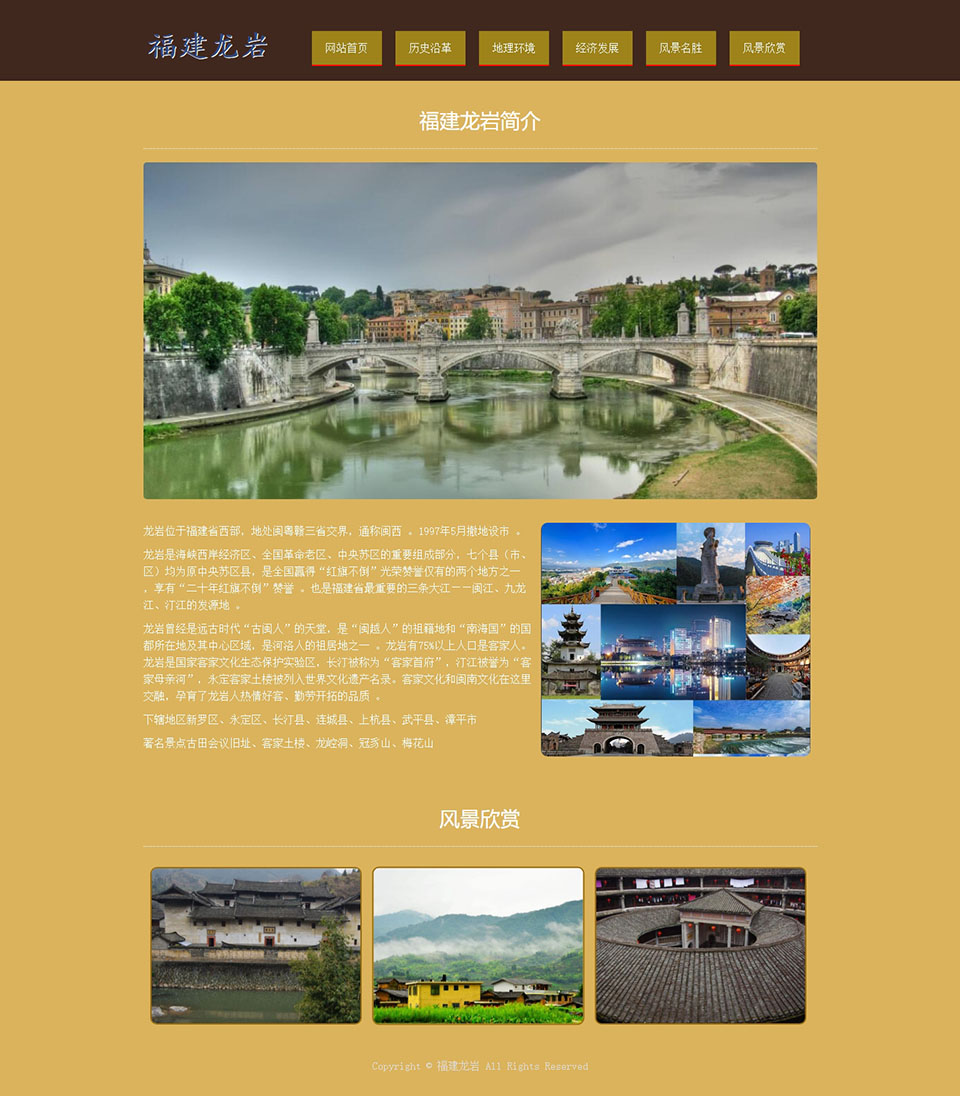Visit the 风景名胜 page
Screen dimensions: 960x1096
click(x=680, y=48)
